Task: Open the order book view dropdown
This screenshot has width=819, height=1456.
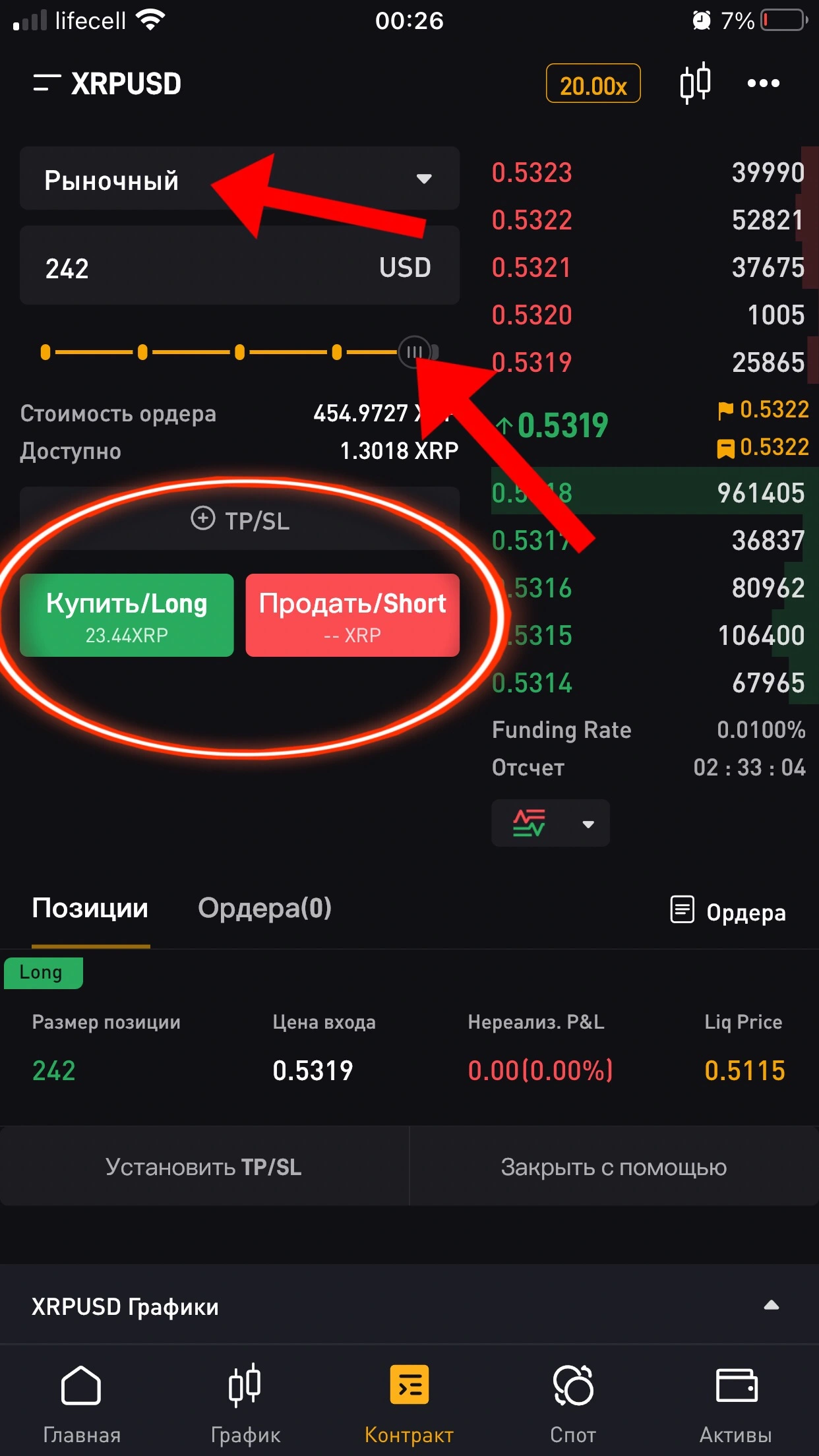Action: (551, 823)
